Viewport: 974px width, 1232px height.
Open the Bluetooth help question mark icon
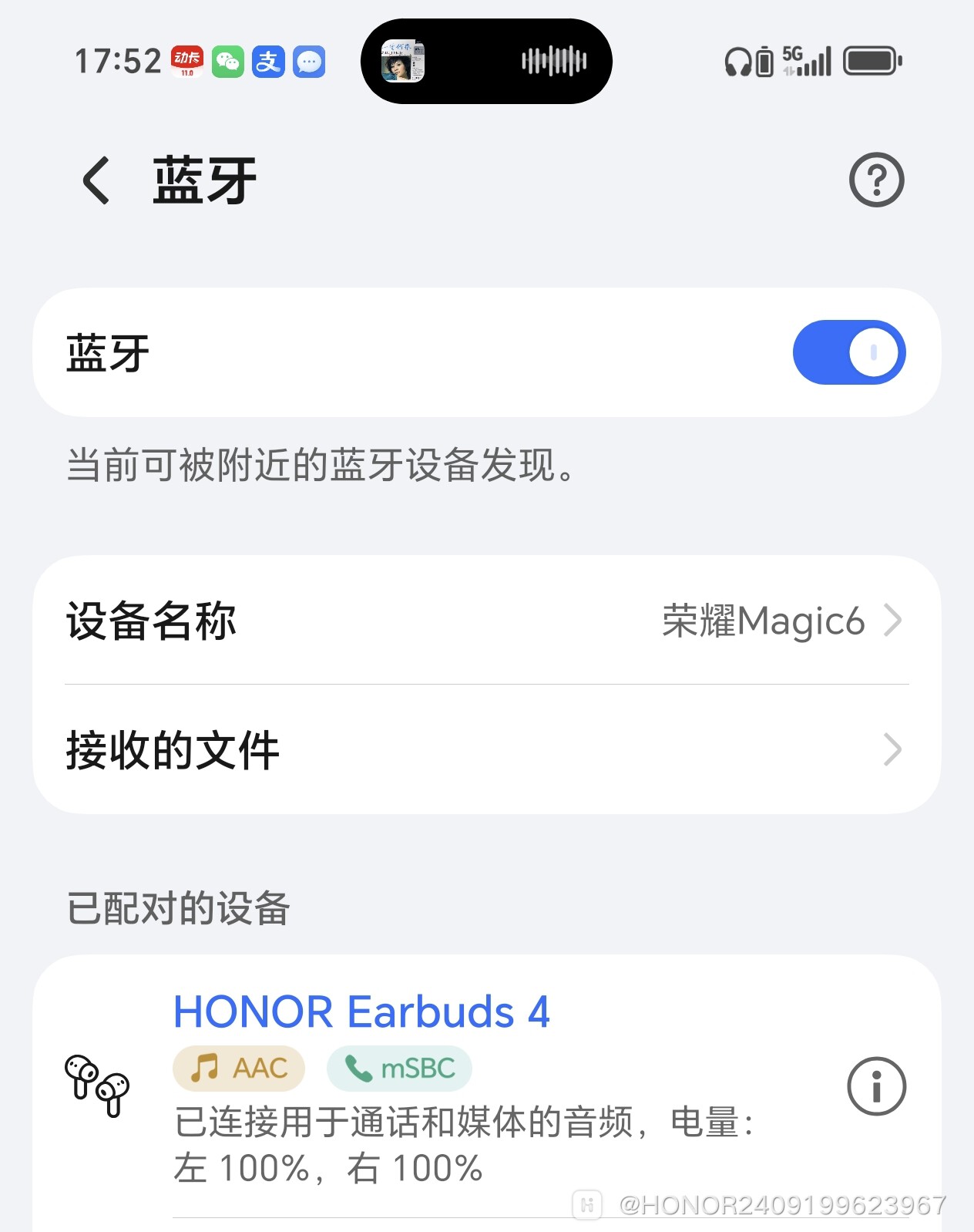click(x=875, y=180)
